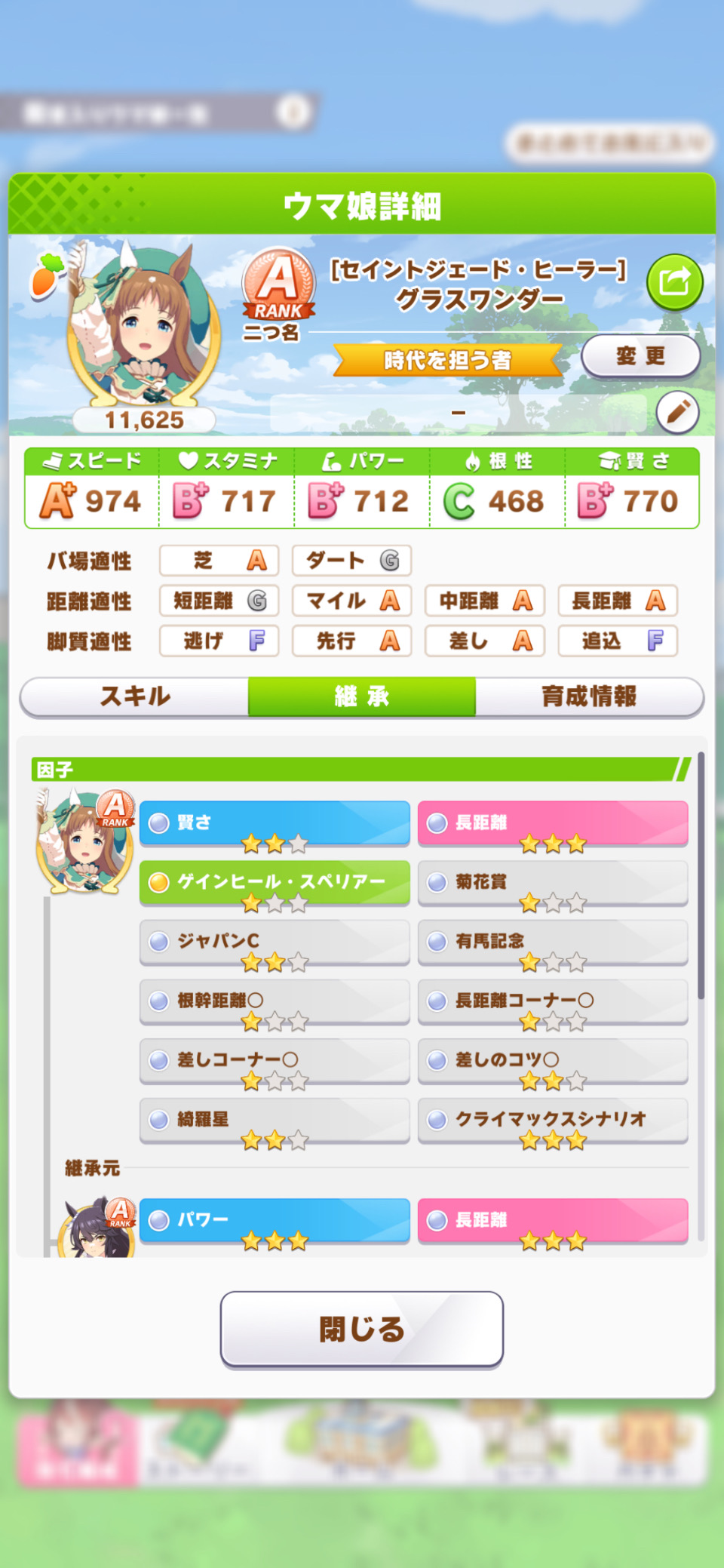Tap the 綺羅星 factor
Screen dimensions: 724x1568
coord(275,1120)
